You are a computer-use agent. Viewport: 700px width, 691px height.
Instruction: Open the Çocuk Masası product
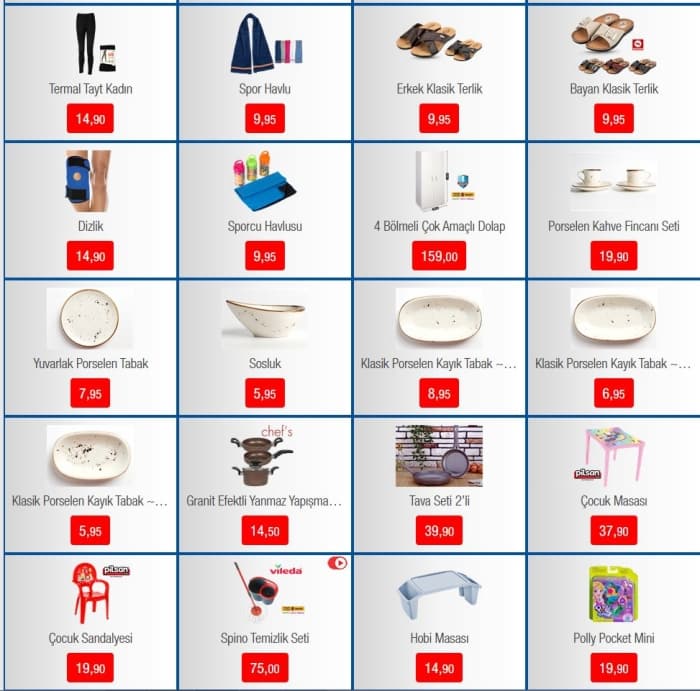pyautogui.click(x=613, y=501)
